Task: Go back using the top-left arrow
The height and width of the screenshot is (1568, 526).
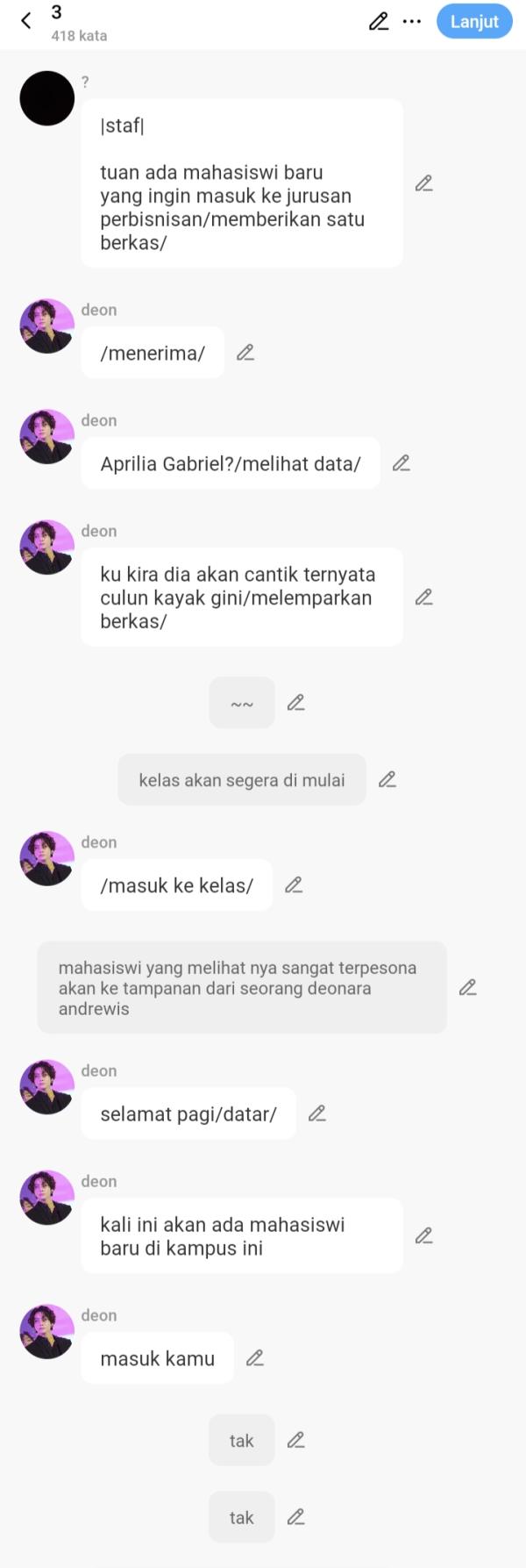Action: click(x=25, y=21)
